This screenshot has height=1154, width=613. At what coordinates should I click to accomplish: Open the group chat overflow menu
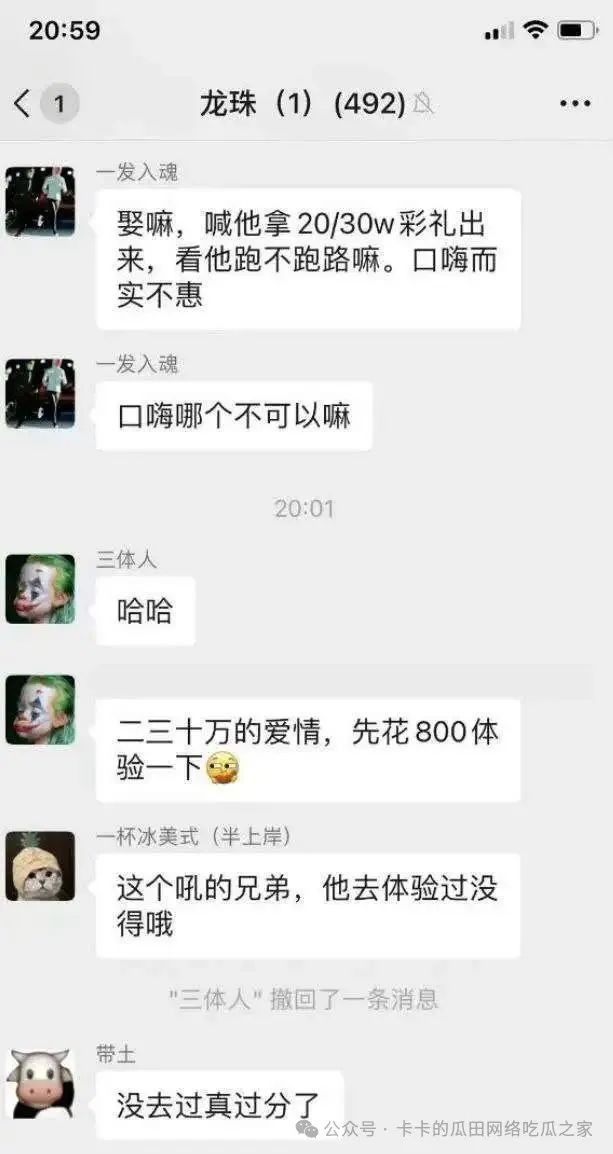(x=575, y=104)
